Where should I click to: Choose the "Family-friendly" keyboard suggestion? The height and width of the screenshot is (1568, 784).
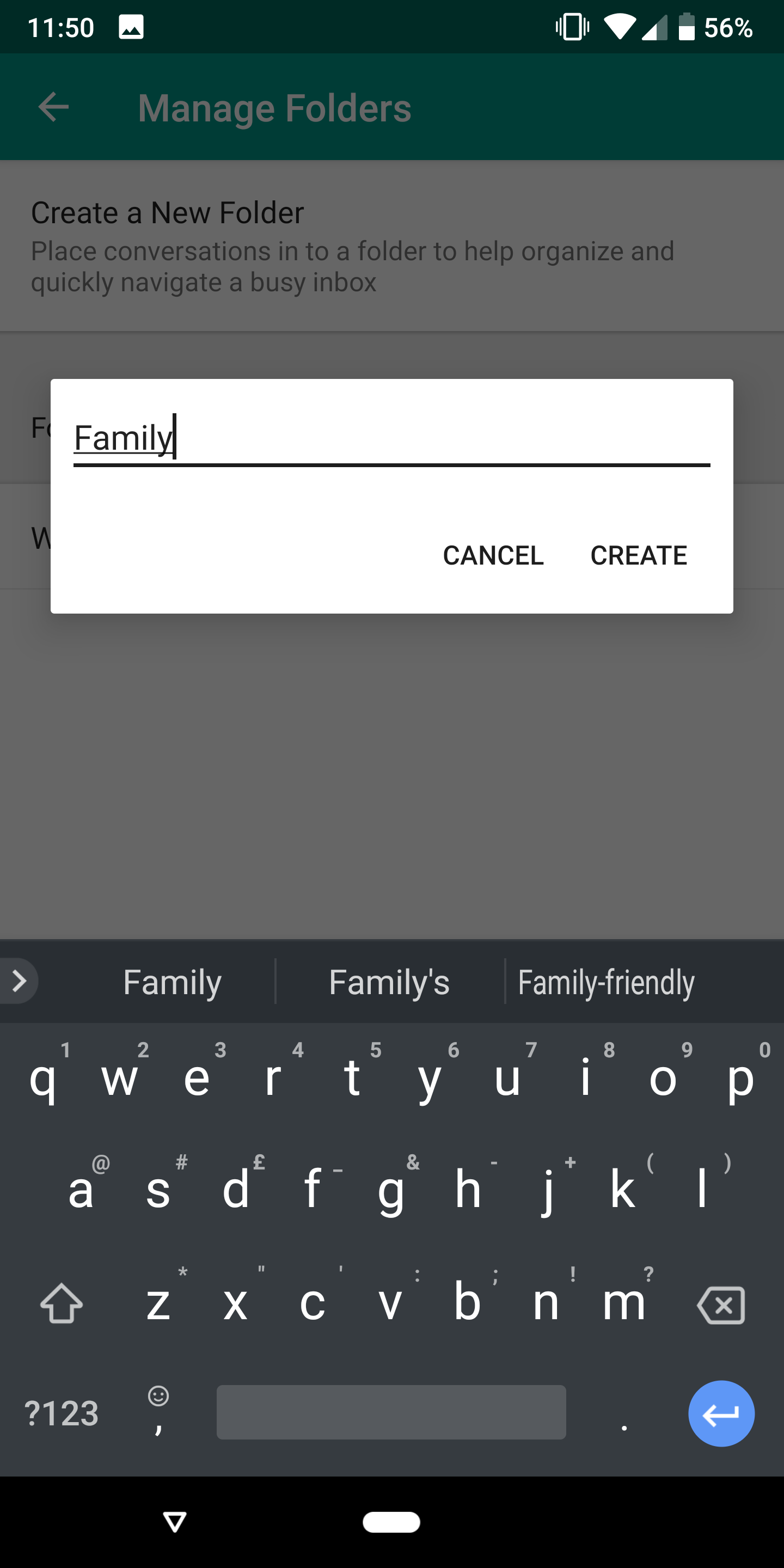607,982
